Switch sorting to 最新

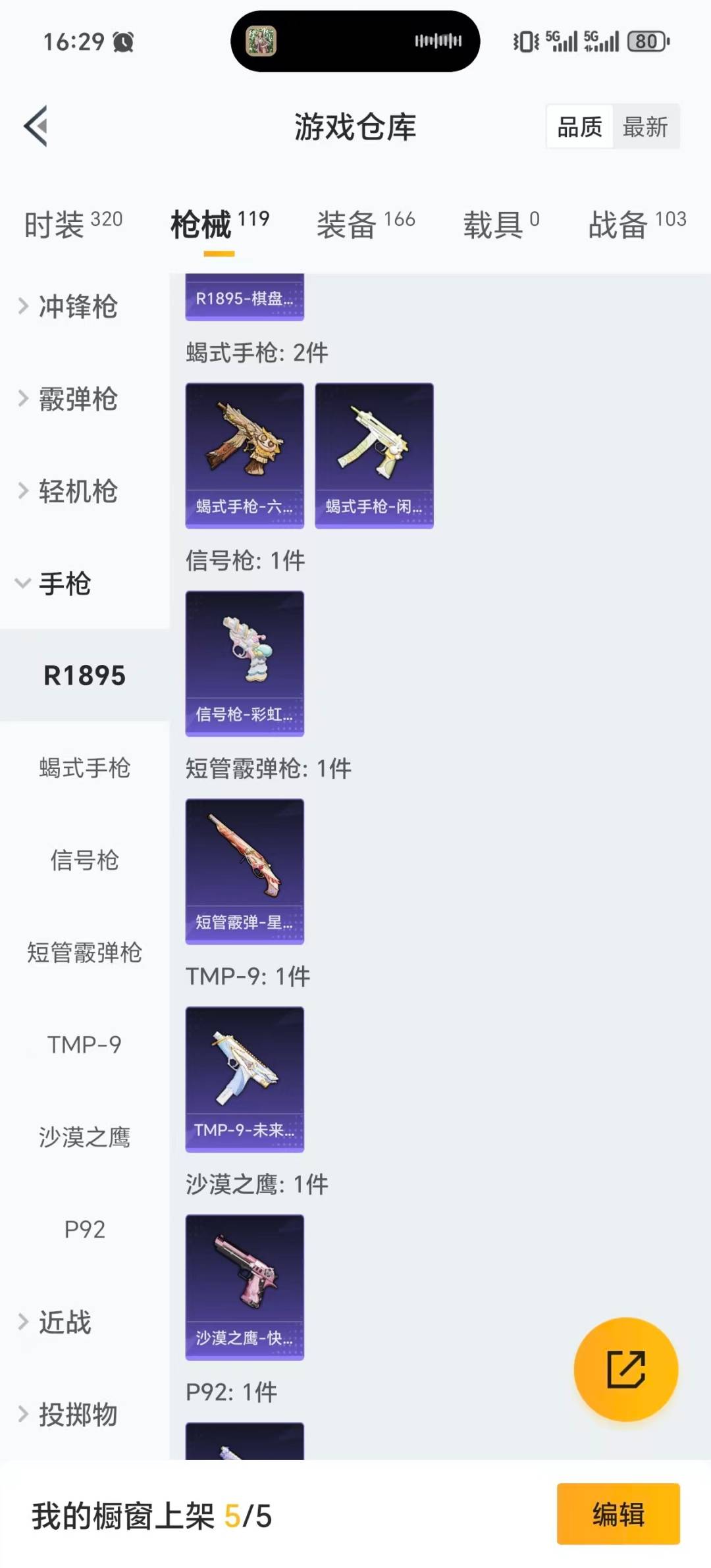(x=646, y=126)
